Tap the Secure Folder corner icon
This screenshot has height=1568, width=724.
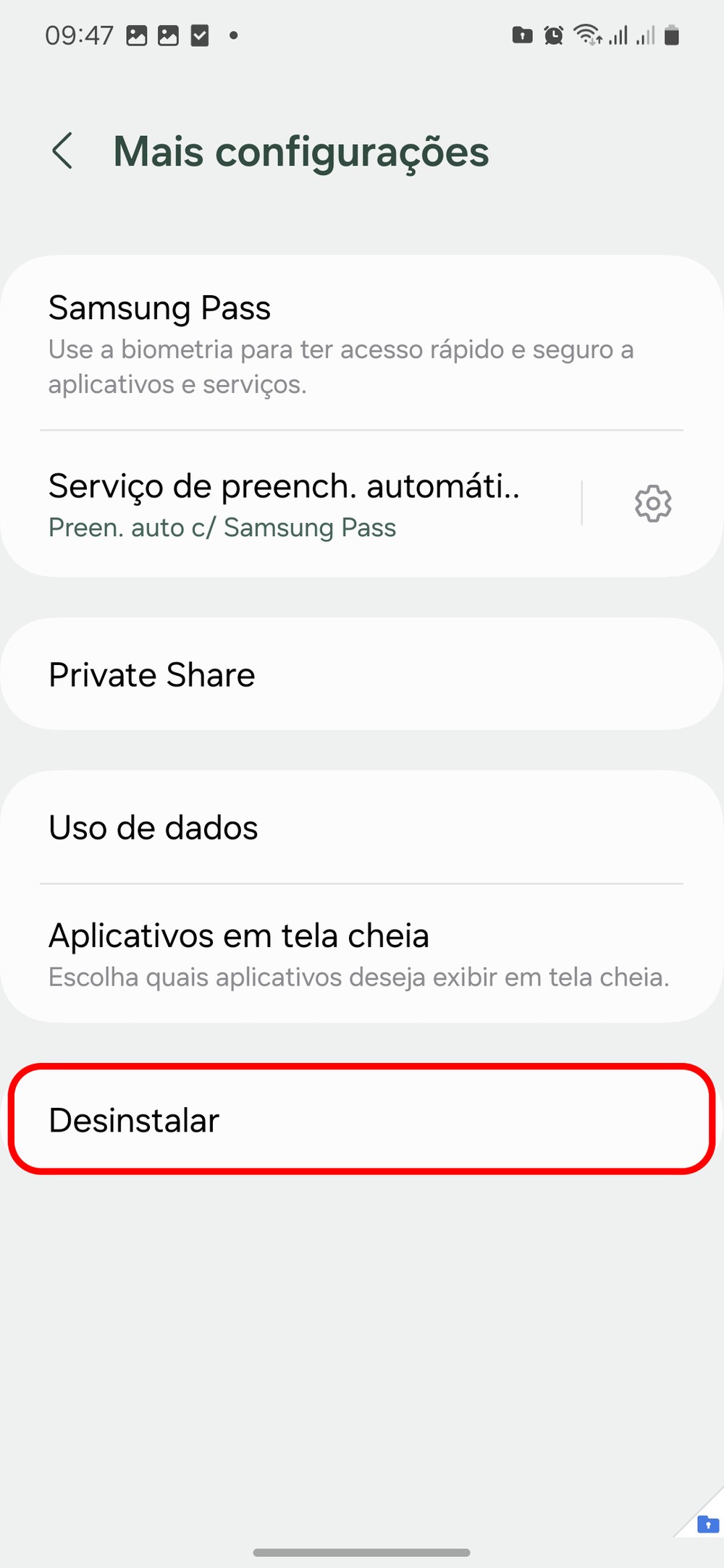click(707, 1524)
